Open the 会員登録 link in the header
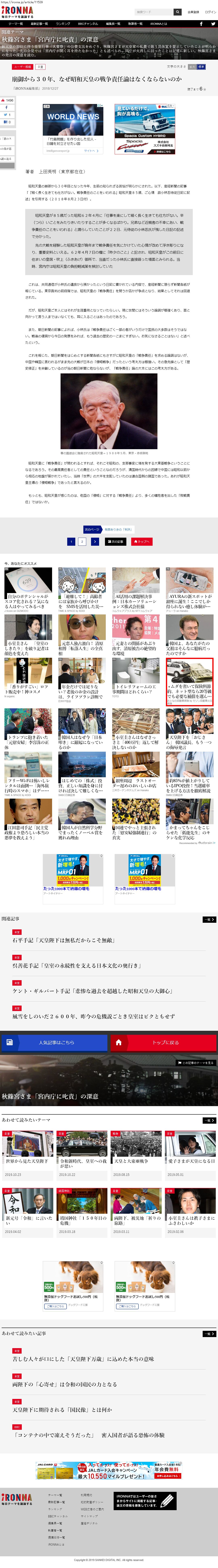The height and width of the screenshot is (1568, 218). 193,11
